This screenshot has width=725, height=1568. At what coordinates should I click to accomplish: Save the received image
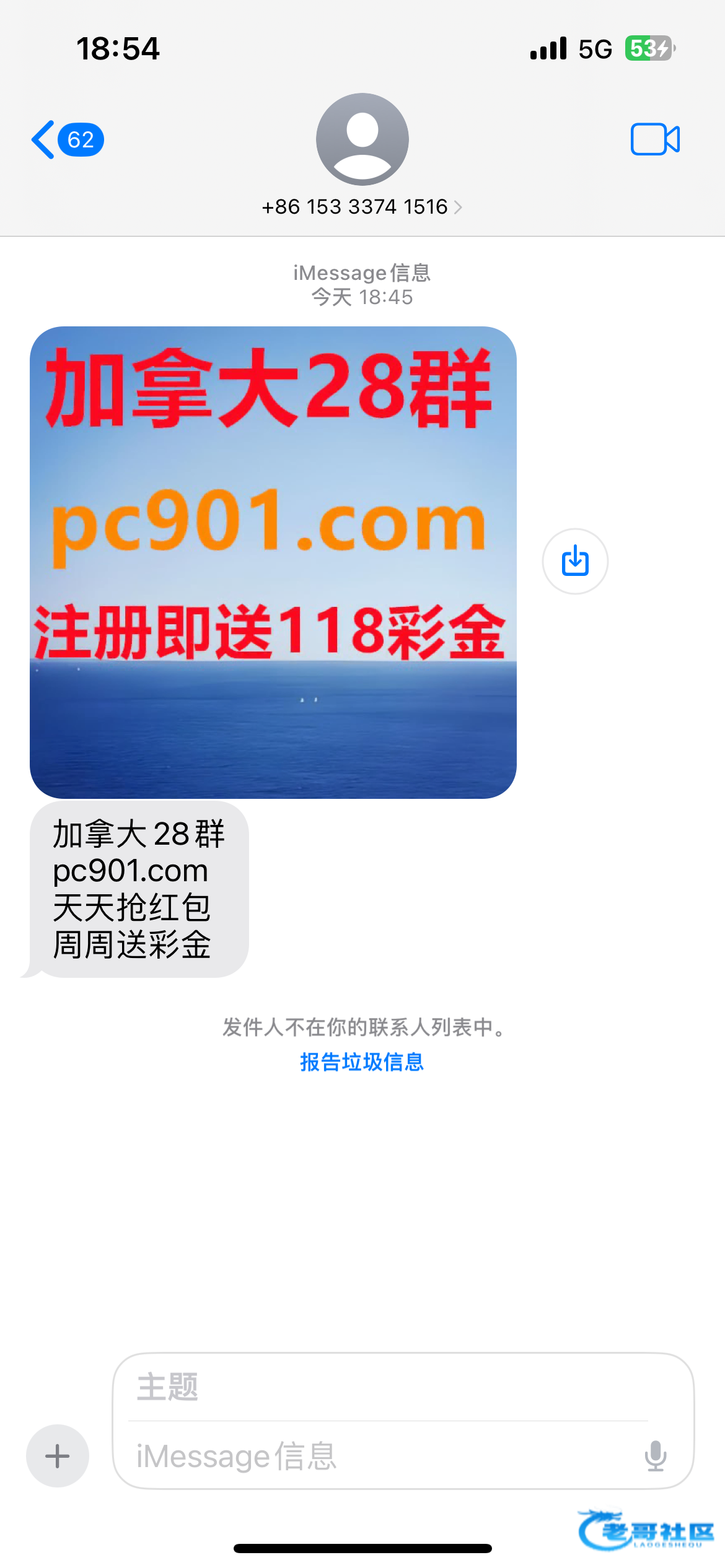point(575,561)
